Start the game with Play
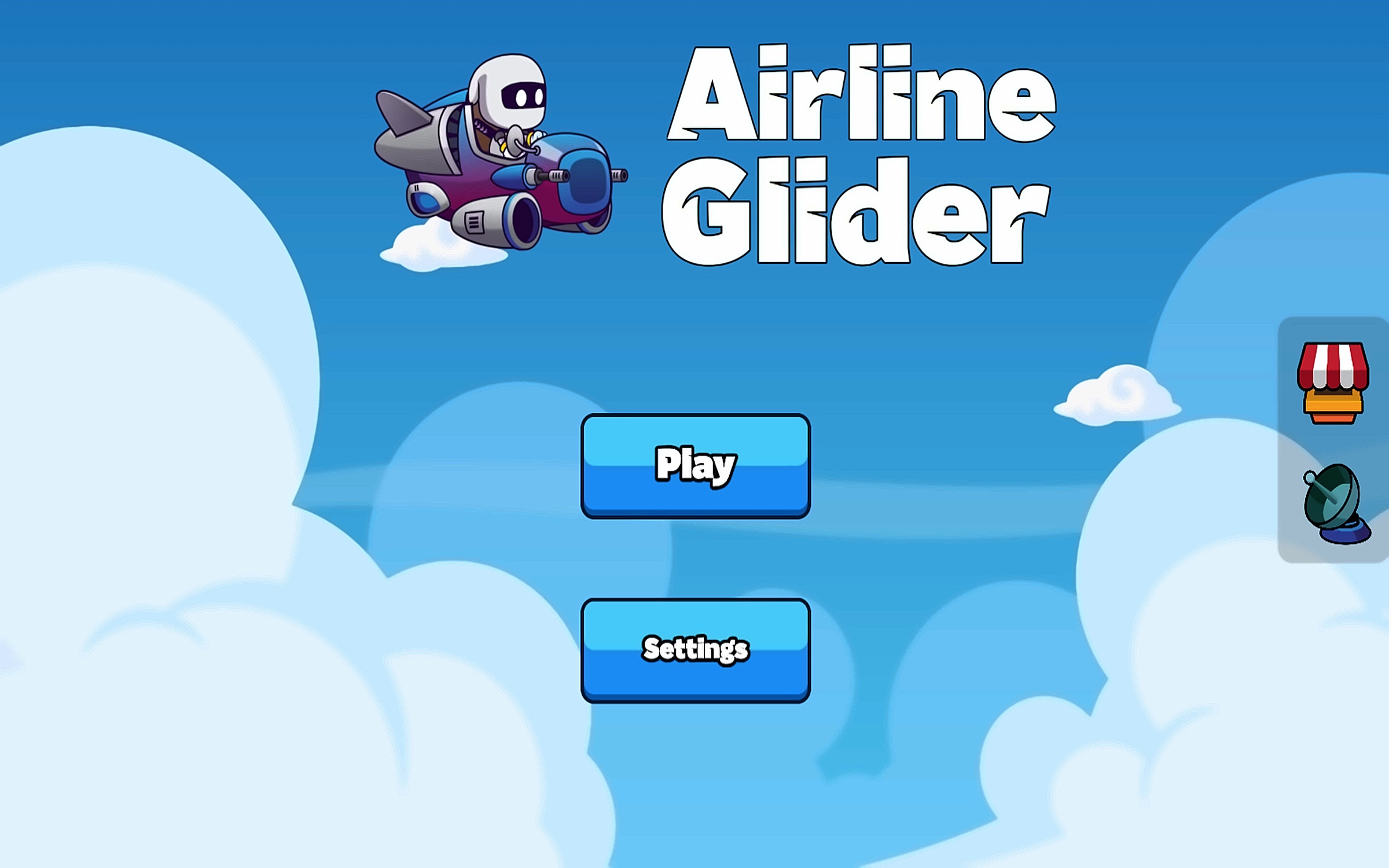1389x868 pixels. point(695,465)
